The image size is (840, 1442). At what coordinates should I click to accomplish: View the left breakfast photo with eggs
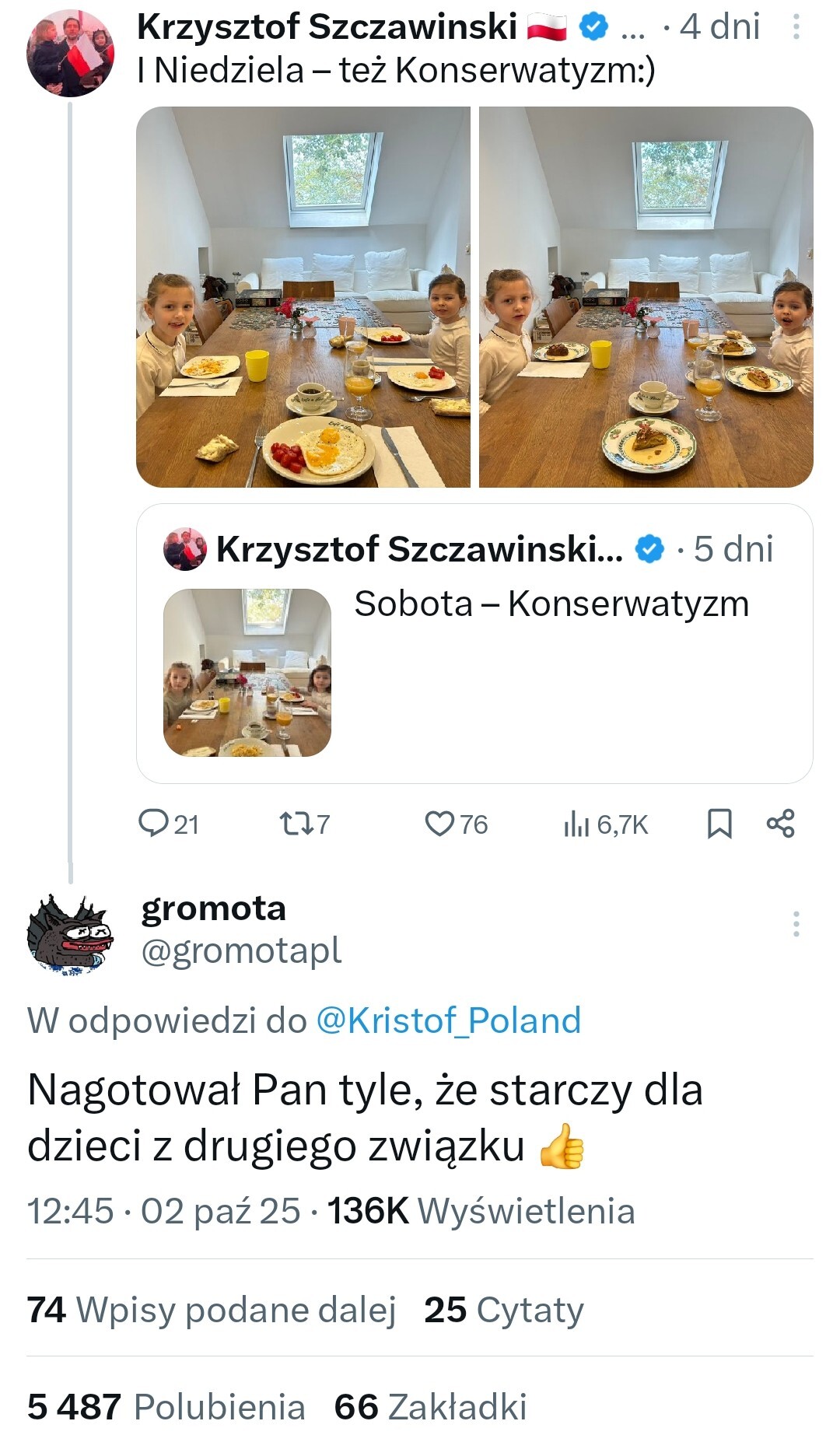coord(303,297)
